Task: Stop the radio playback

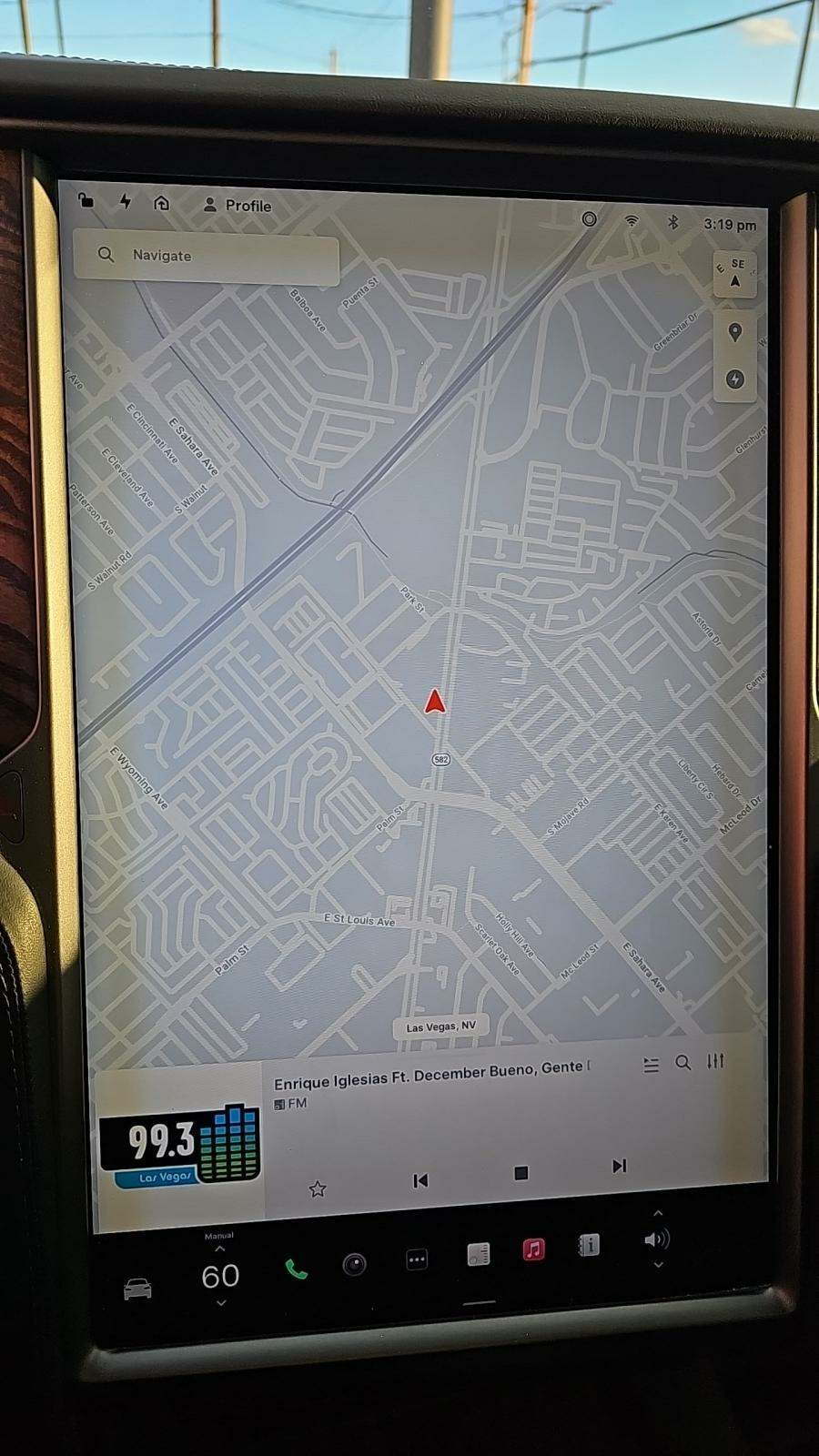Action: [521, 1173]
